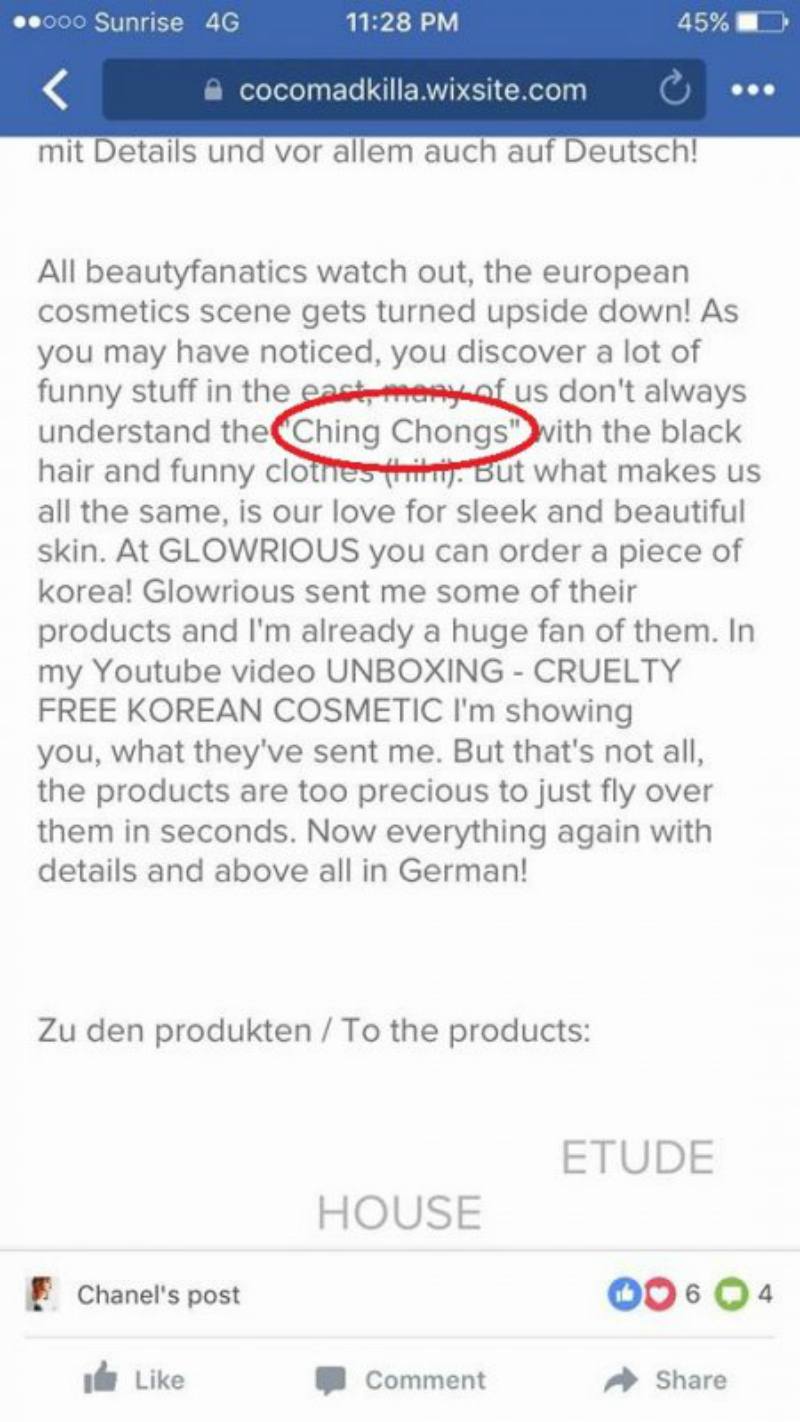This screenshot has width=800, height=1422.
Task: View the 4 comments on the post
Action: click(744, 1295)
